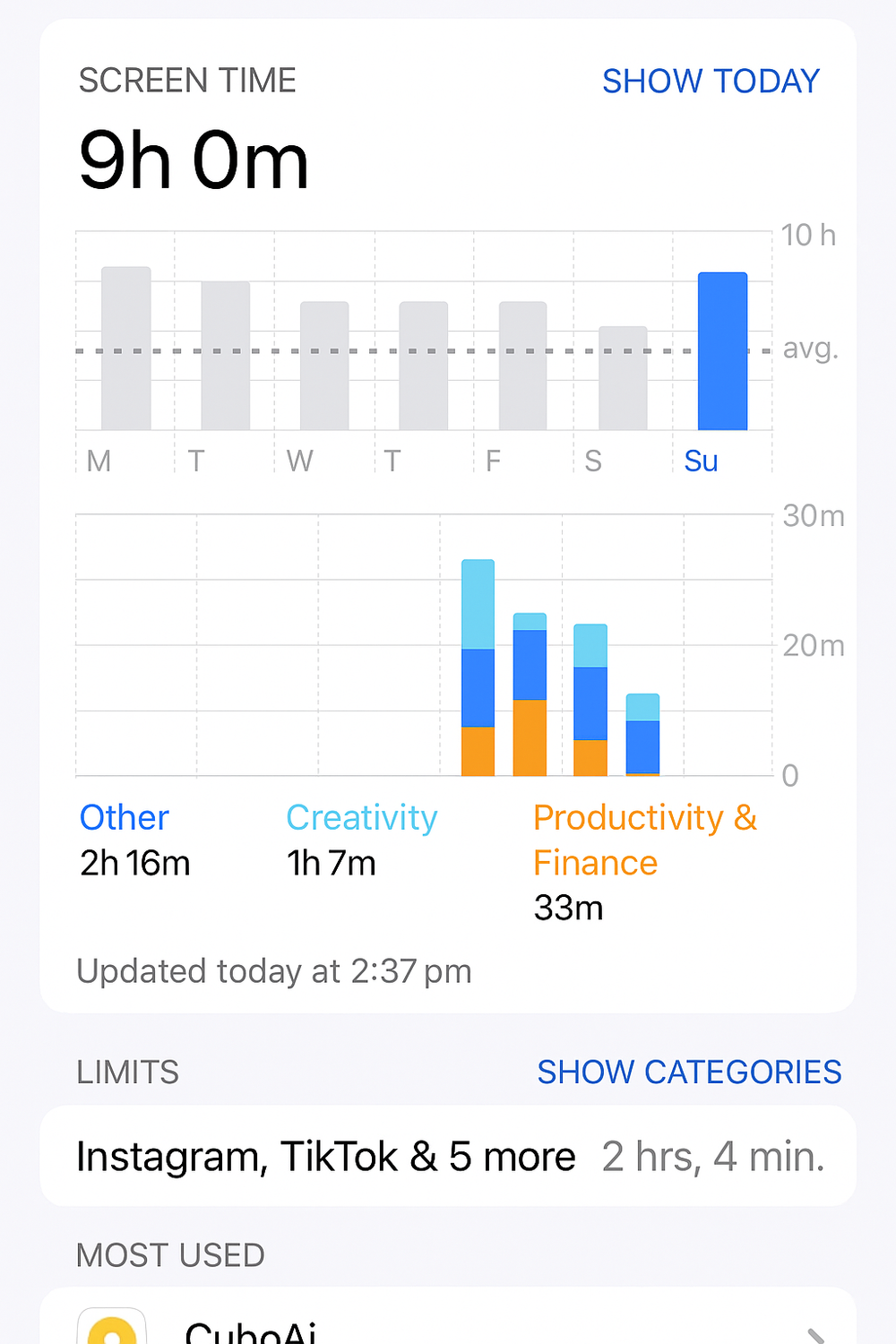The image size is (896, 1344).
Task: Open the Instagram, TikTok & 5 more limit
Action: point(448,1156)
